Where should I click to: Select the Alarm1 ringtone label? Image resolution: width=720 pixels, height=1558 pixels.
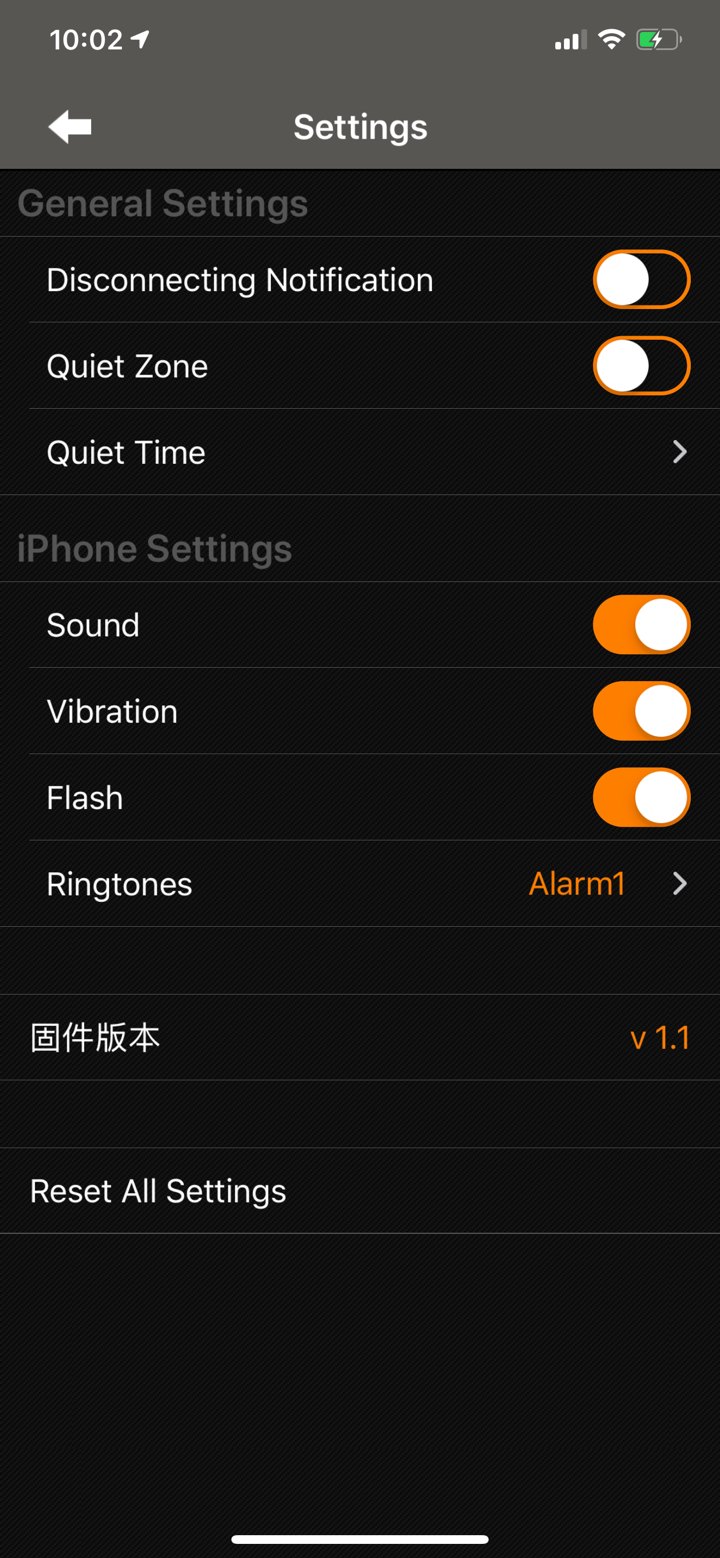click(x=577, y=884)
